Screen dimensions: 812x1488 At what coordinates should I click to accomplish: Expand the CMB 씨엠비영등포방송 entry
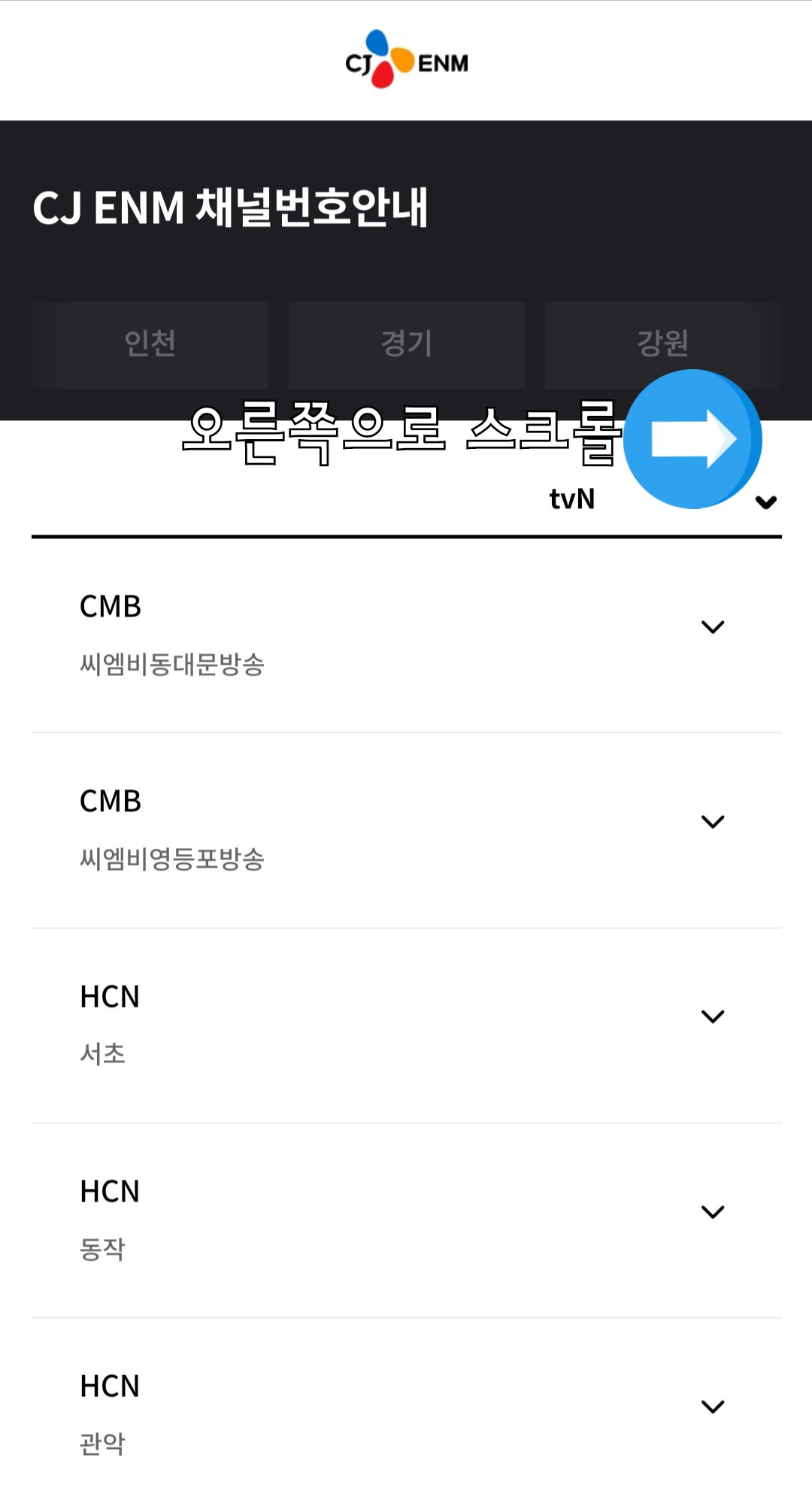click(712, 821)
